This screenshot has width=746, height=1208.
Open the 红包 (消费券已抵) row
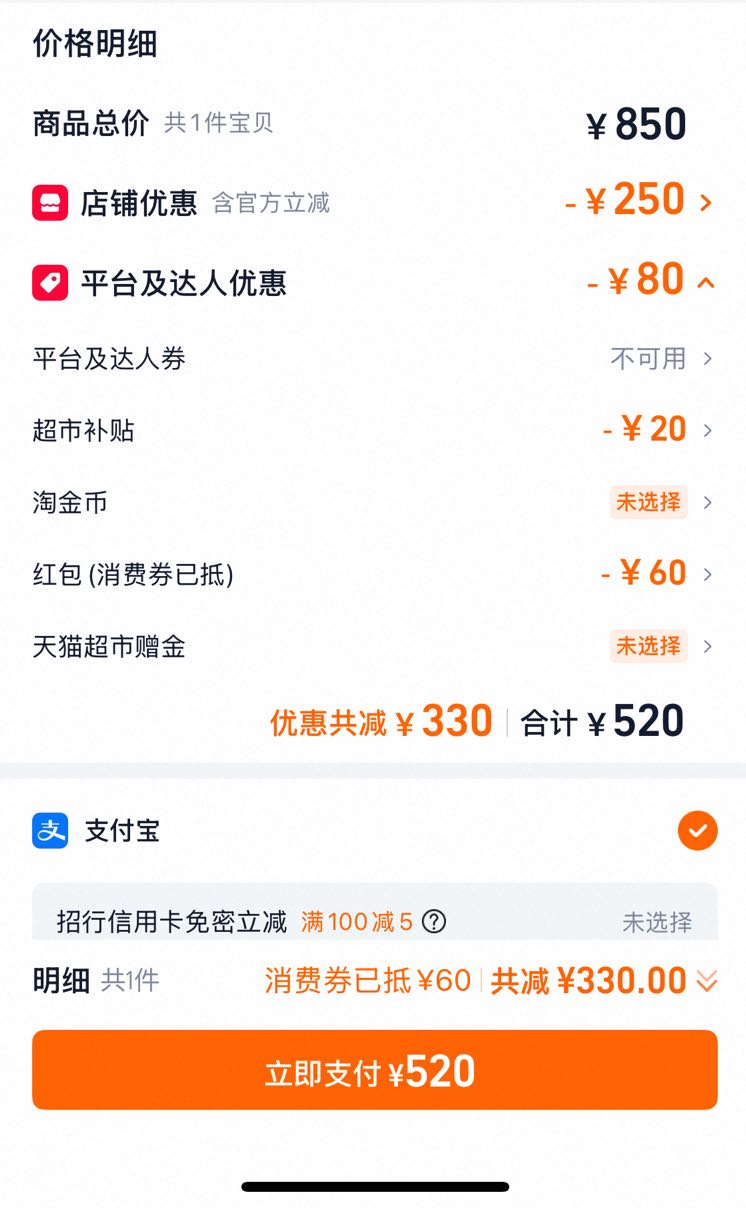point(374,574)
